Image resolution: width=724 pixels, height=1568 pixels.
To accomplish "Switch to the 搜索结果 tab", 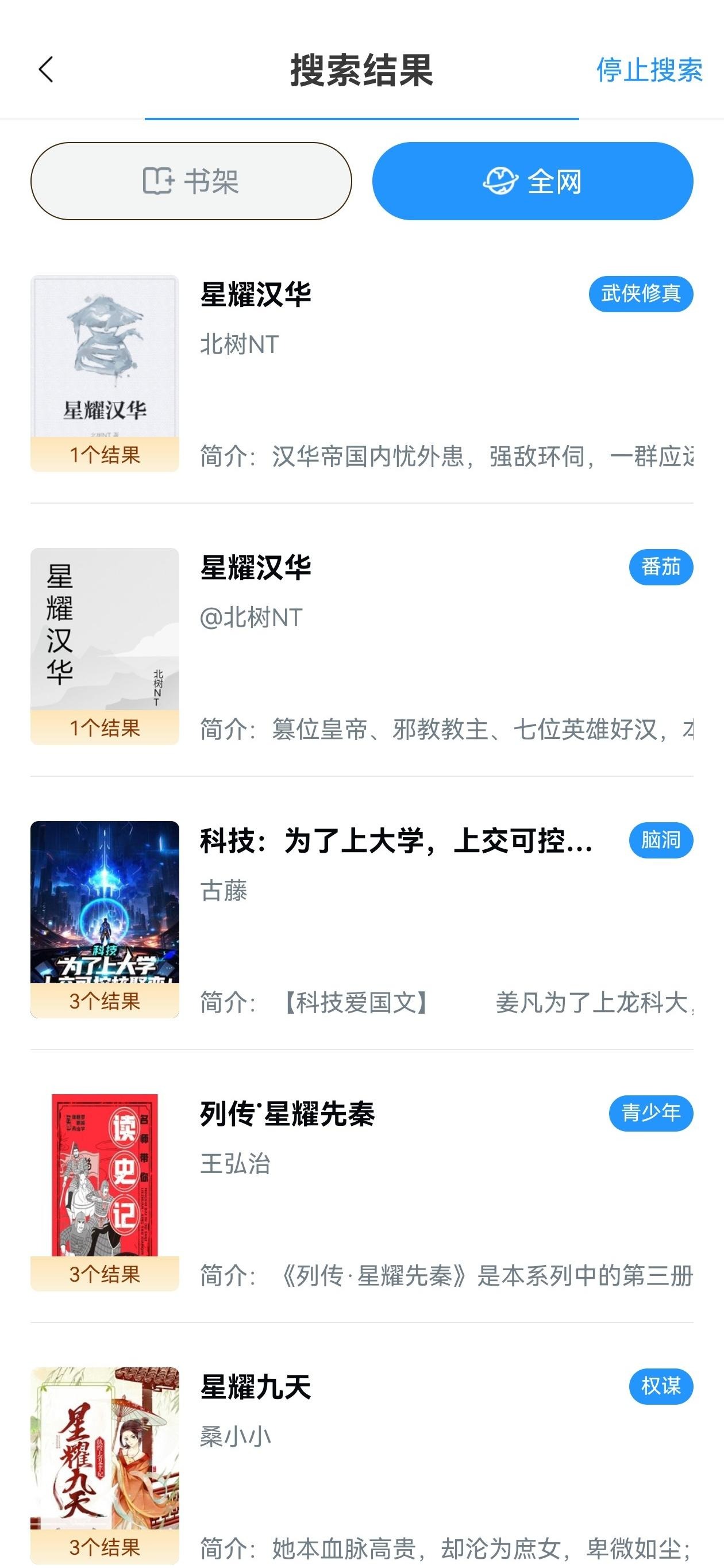I will pos(361,69).
